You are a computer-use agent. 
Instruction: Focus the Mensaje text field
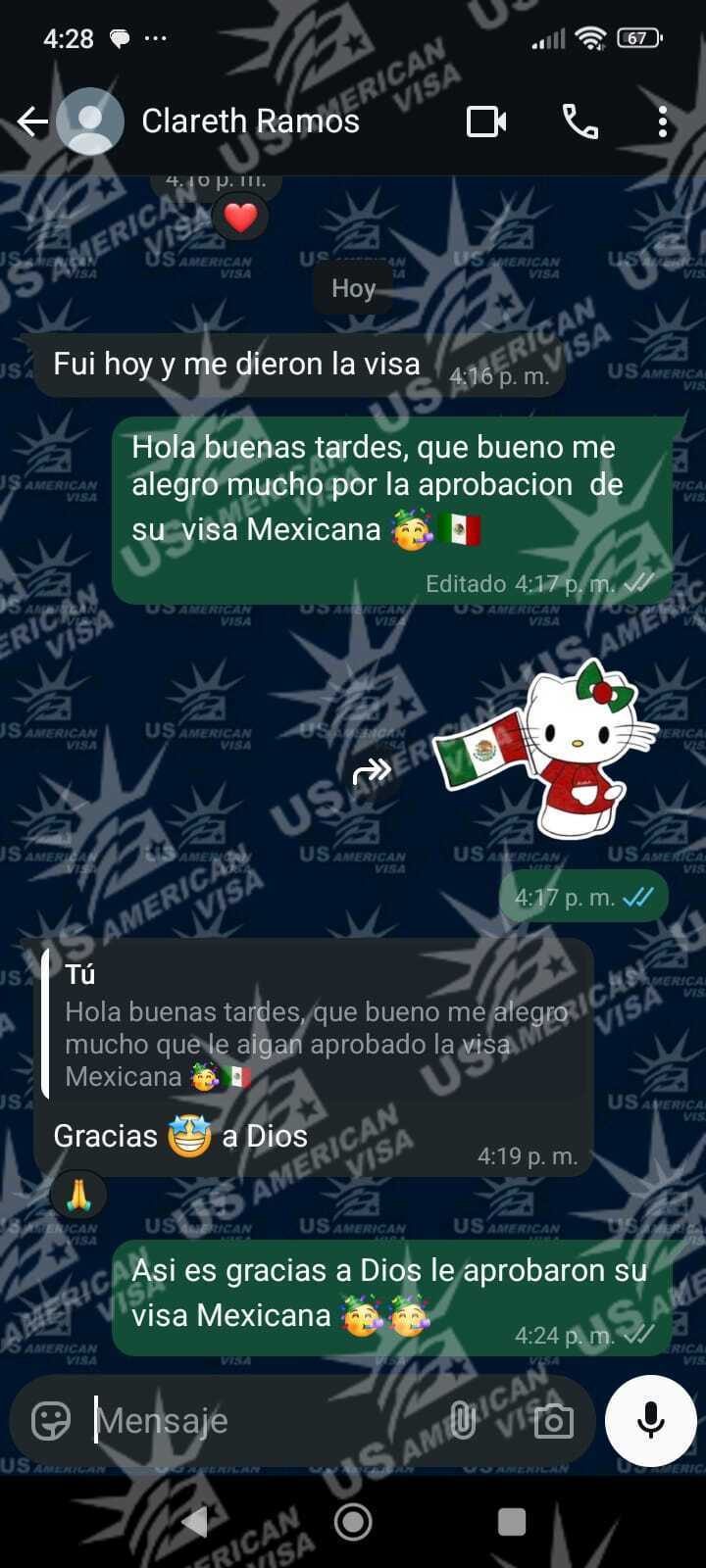265,1420
